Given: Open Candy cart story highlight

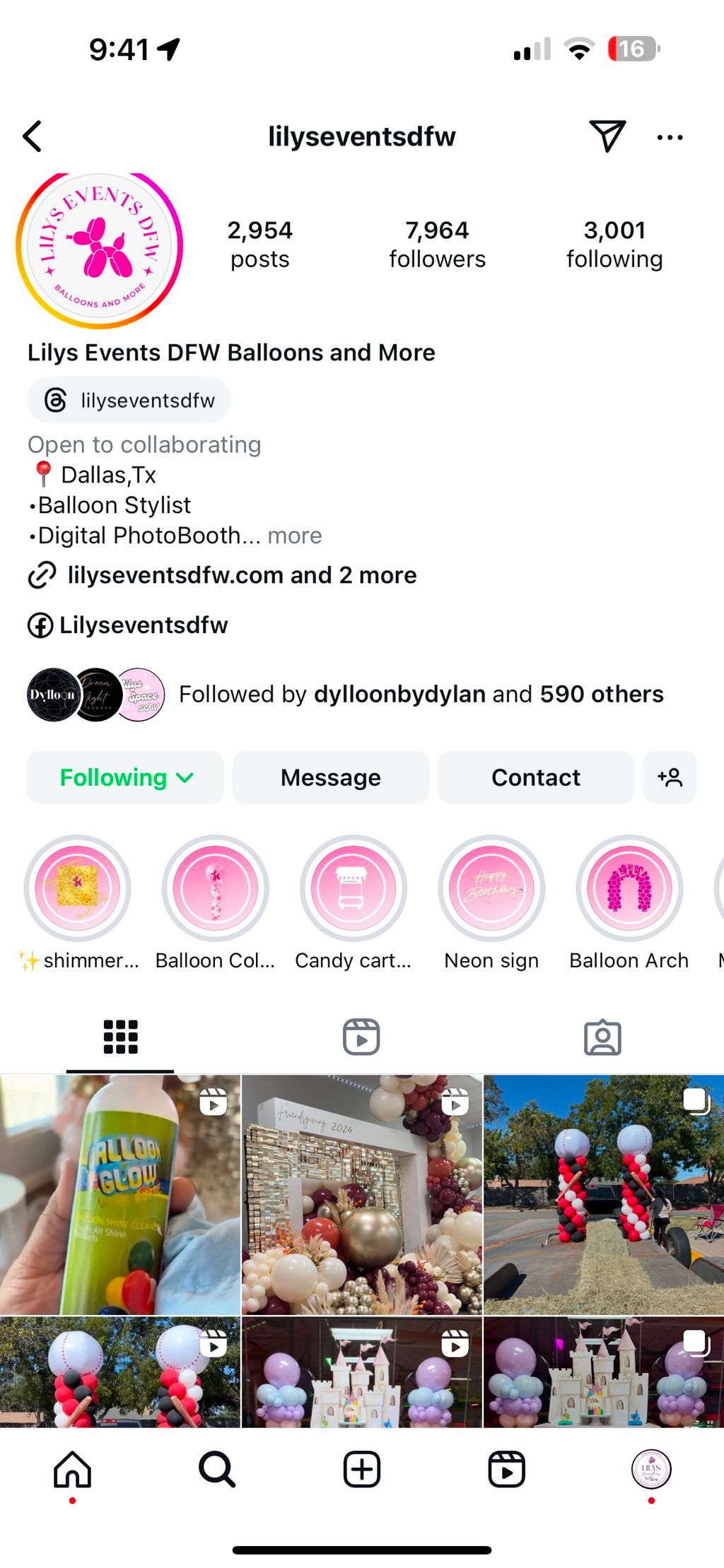Looking at the screenshot, I should (353, 889).
